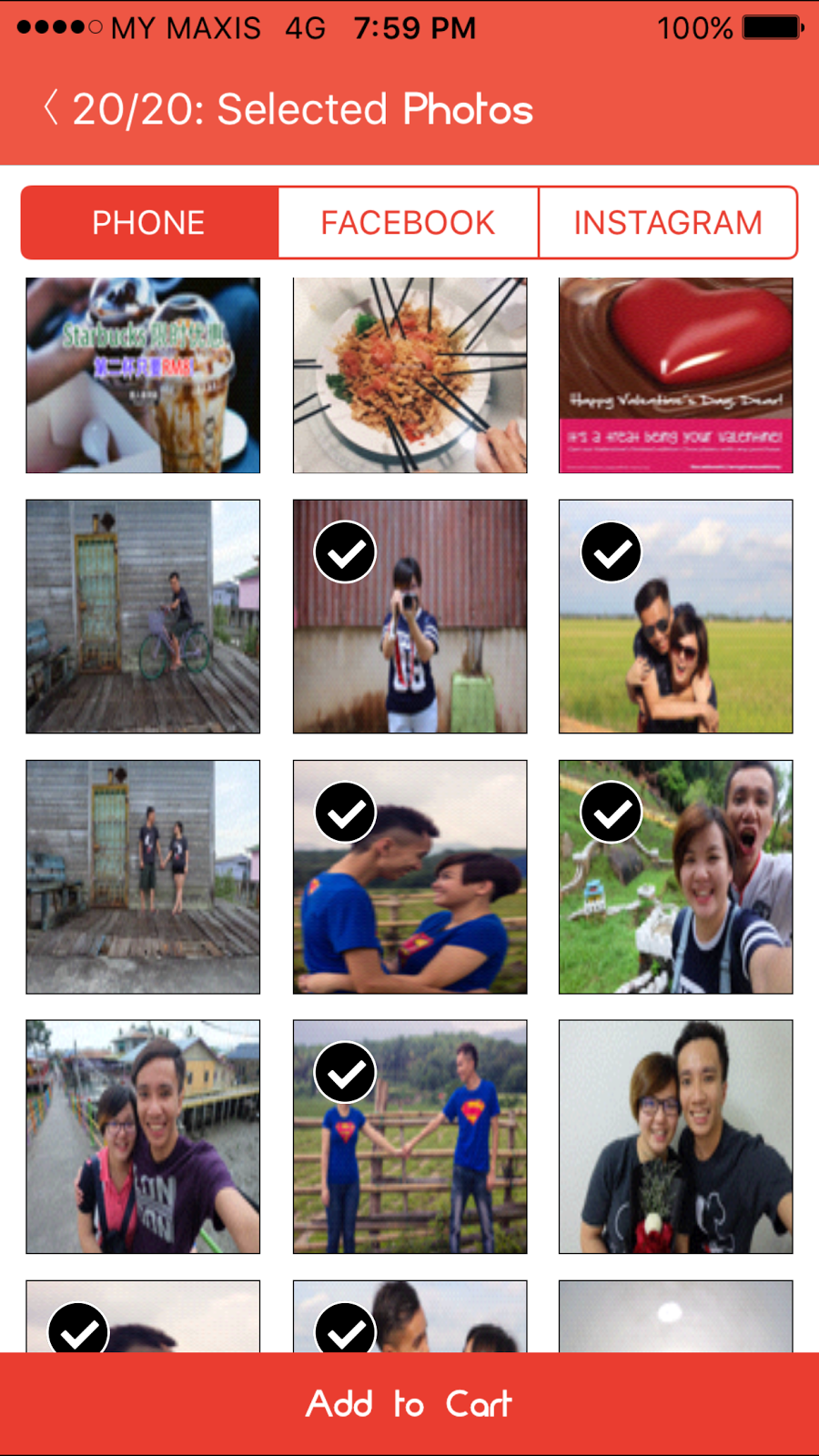Select the man on bicycle photo
The height and width of the screenshot is (1456, 819).
(143, 616)
